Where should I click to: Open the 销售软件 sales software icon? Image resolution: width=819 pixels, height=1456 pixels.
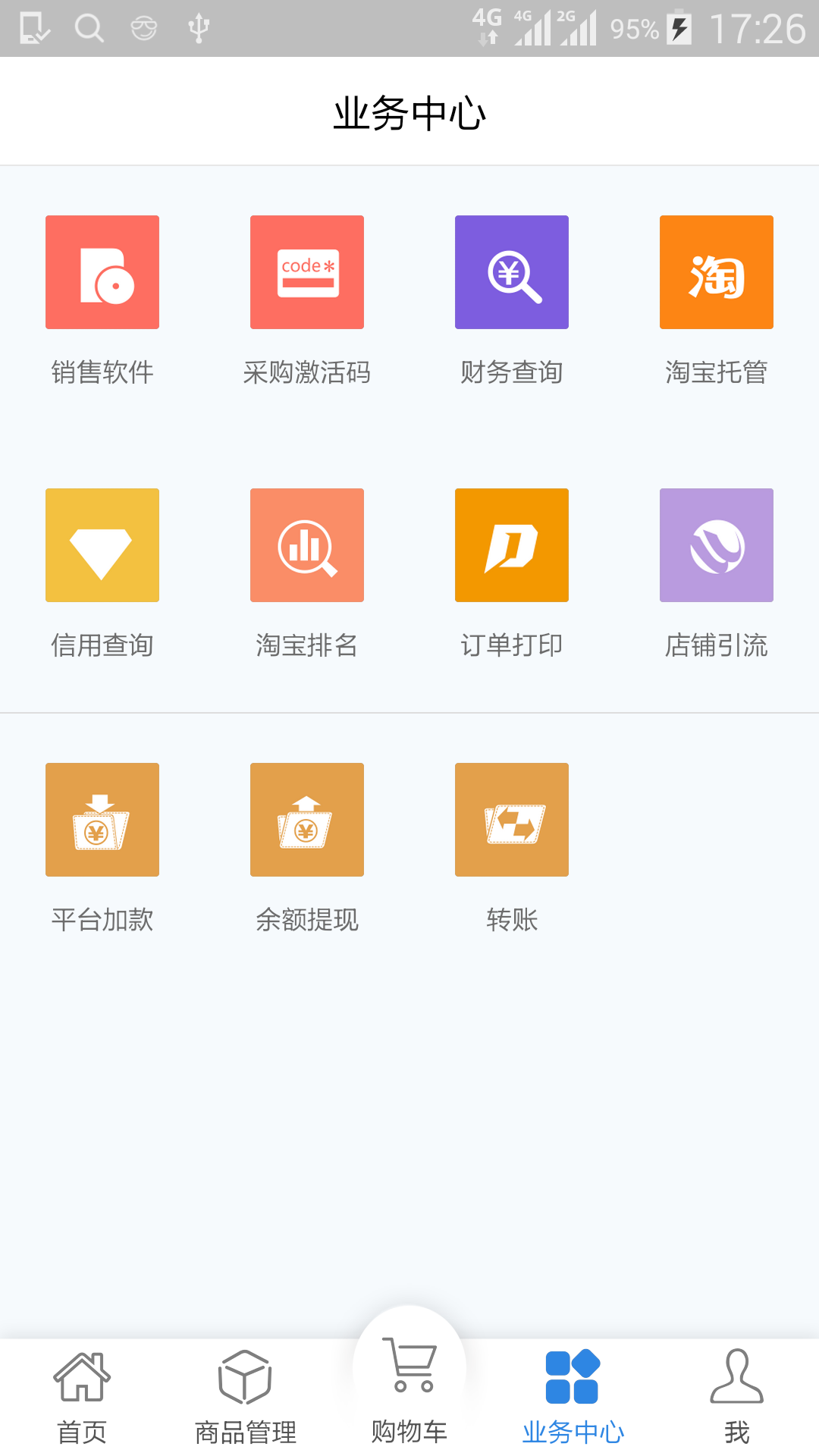102,271
